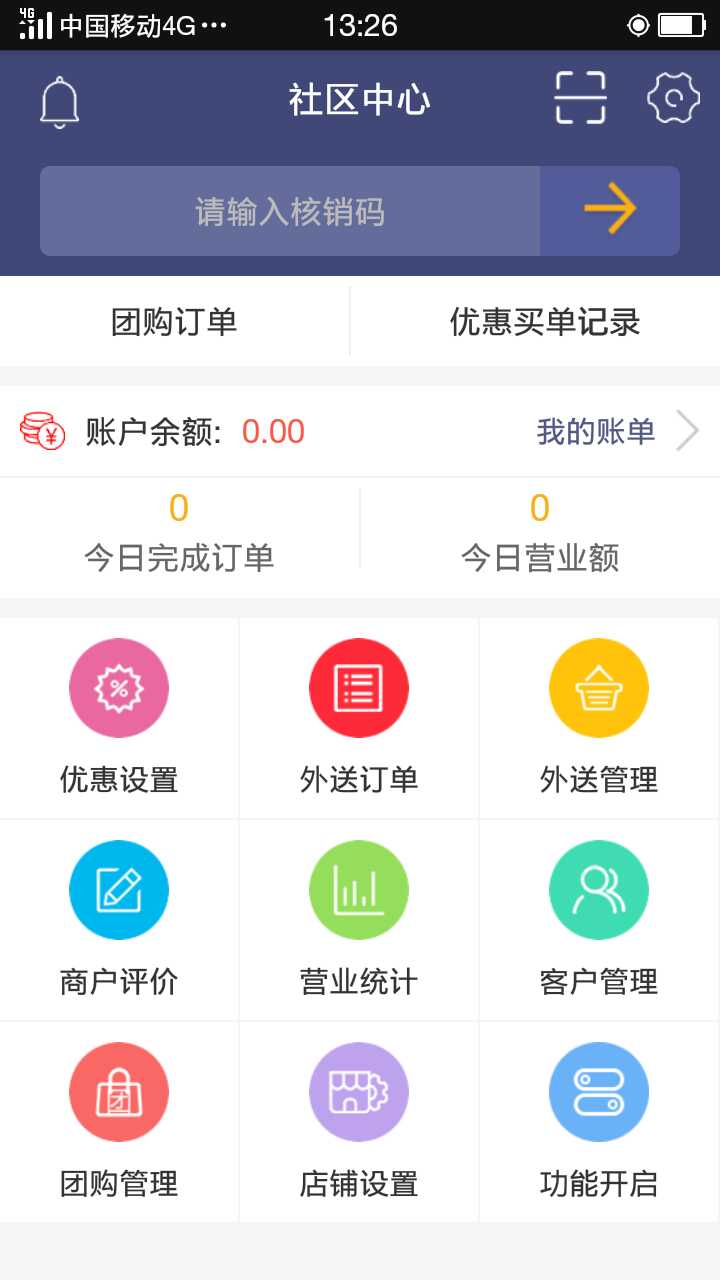This screenshot has width=720, height=1280.
Task: Open the 店铺设置 shop settings icon
Action: pos(358,1091)
